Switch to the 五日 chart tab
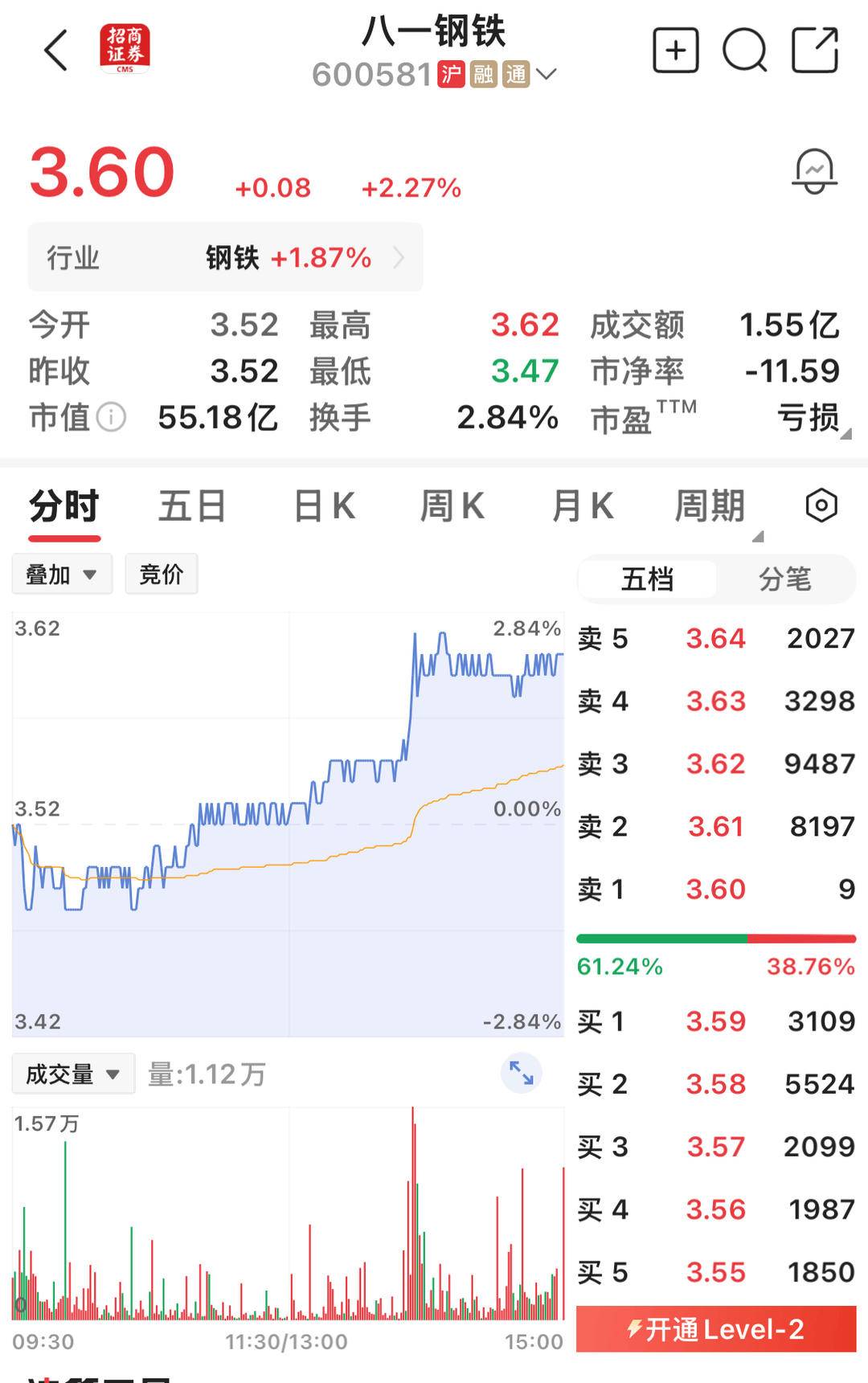 [x=192, y=507]
